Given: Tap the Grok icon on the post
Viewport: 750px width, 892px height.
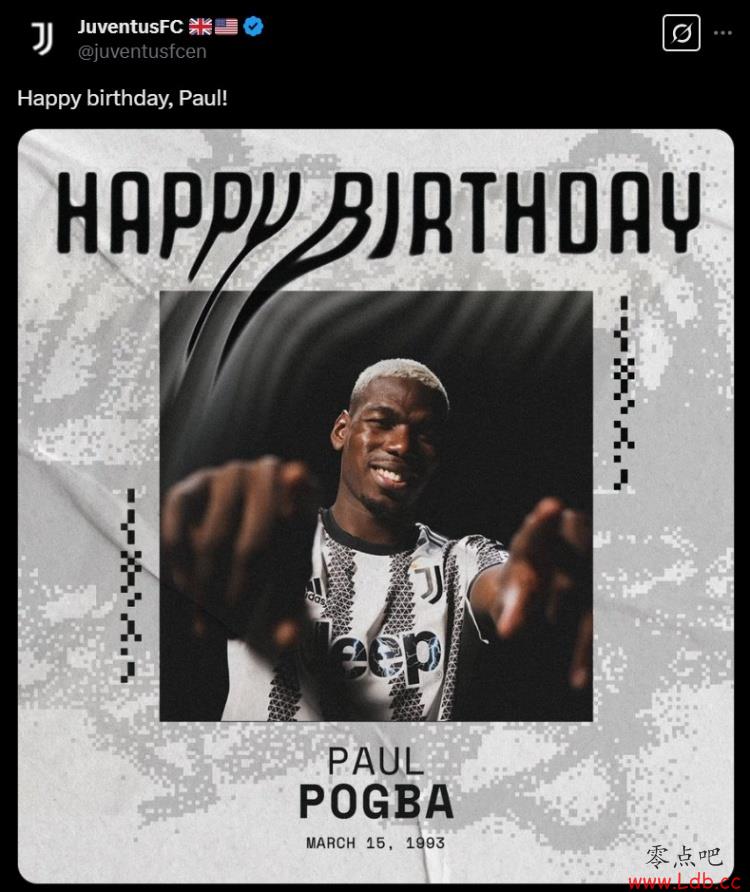Looking at the screenshot, I should [x=681, y=33].
